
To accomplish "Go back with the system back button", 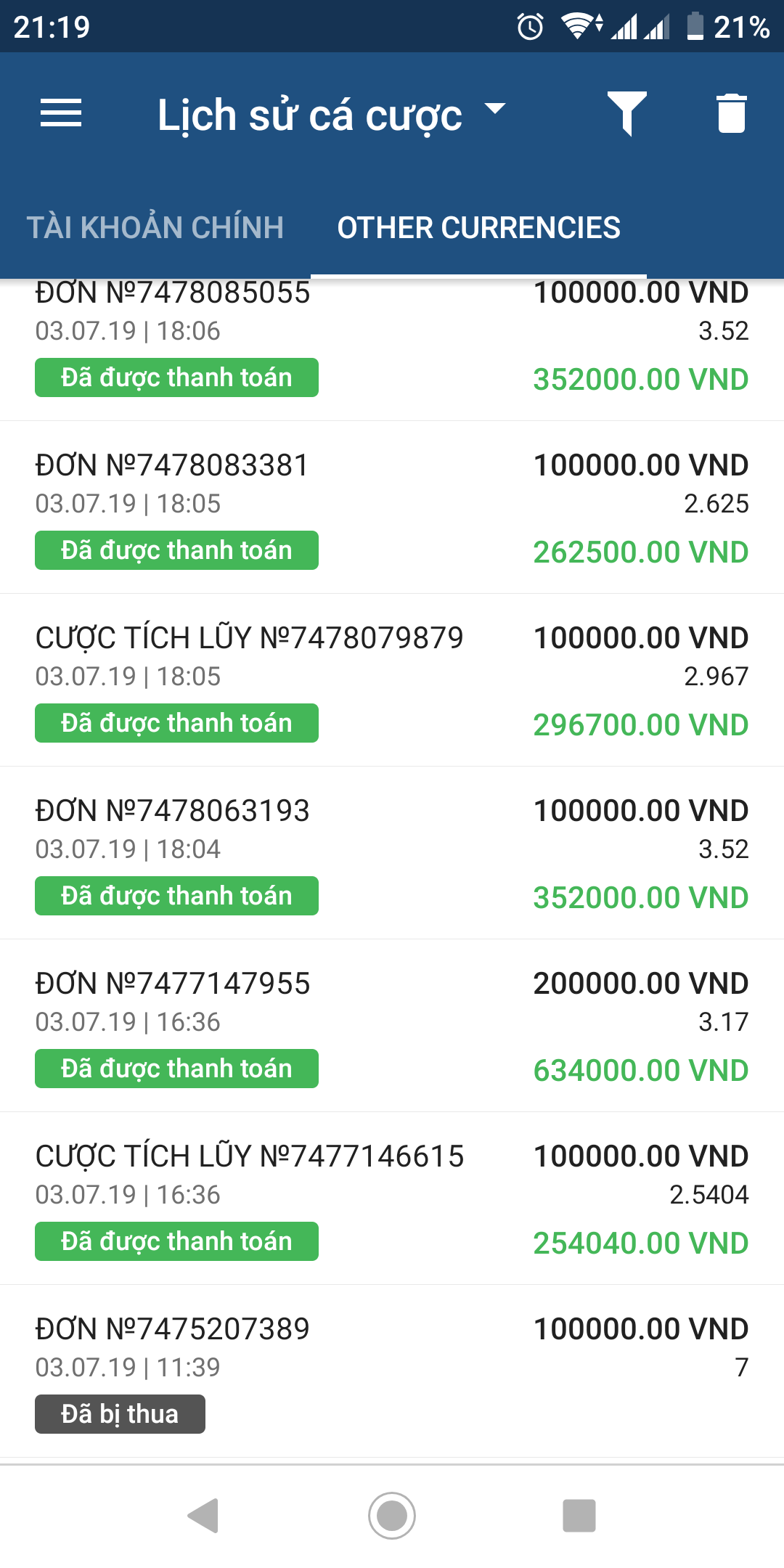I will click(203, 1516).
